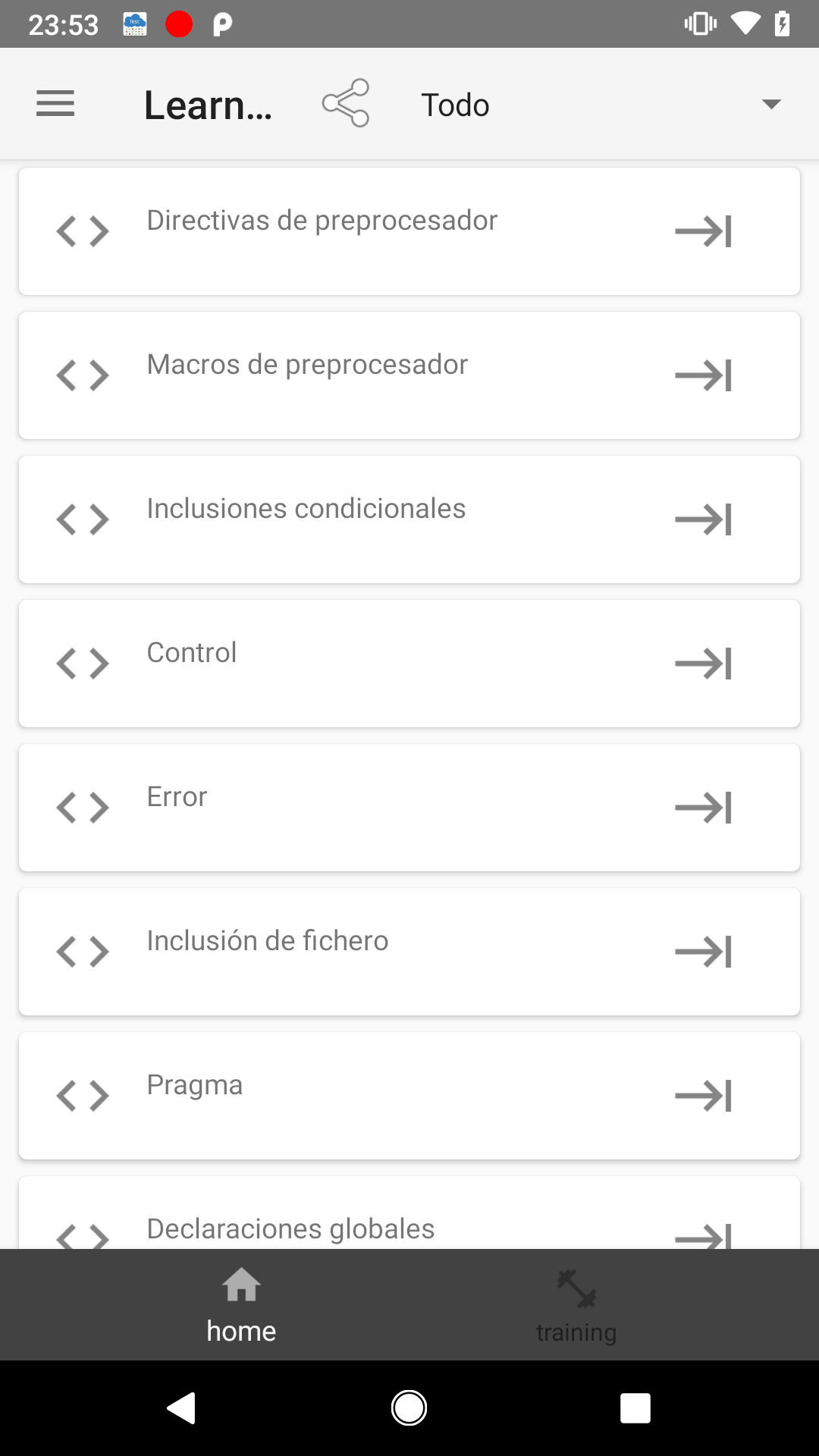The image size is (819, 1456).
Task: Open recent apps with the square button
Action: (x=635, y=1408)
